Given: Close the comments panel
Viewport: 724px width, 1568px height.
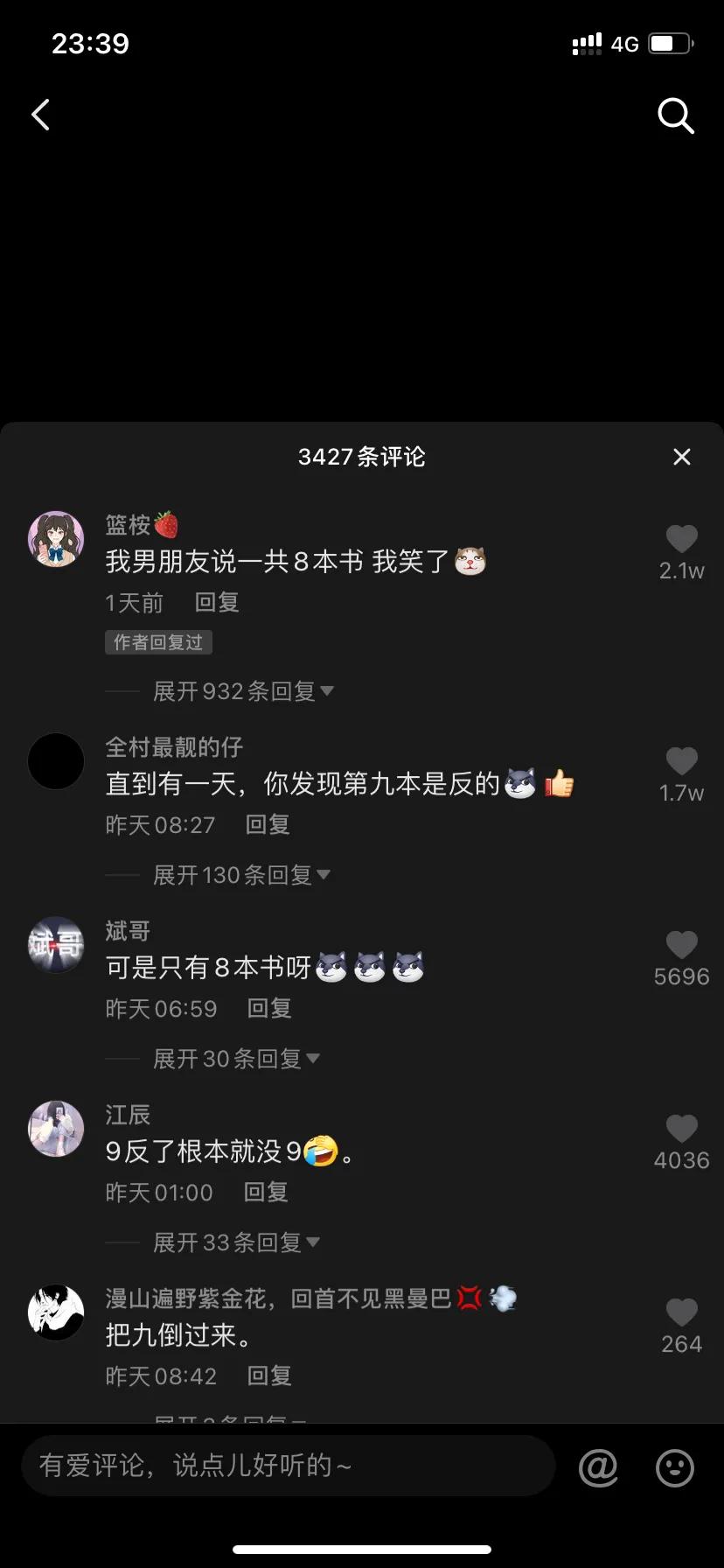Looking at the screenshot, I should (682, 457).
